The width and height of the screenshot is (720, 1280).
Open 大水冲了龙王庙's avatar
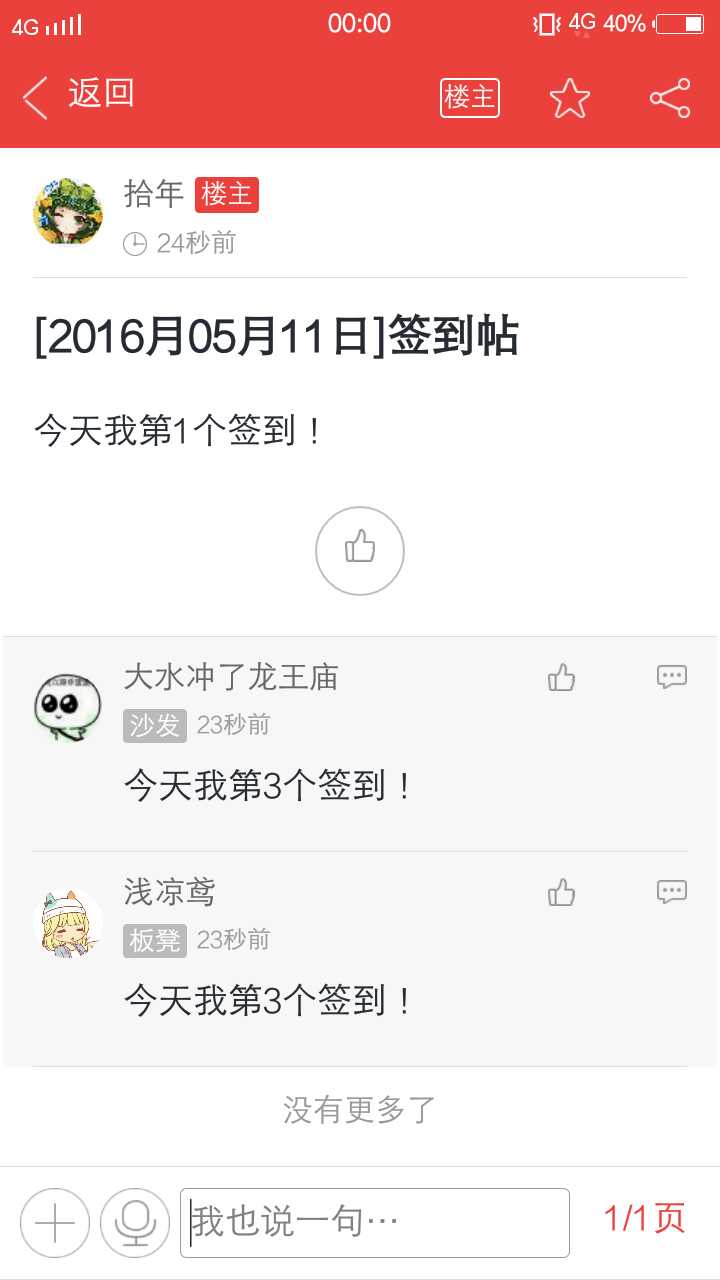pyautogui.click(x=68, y=708)
